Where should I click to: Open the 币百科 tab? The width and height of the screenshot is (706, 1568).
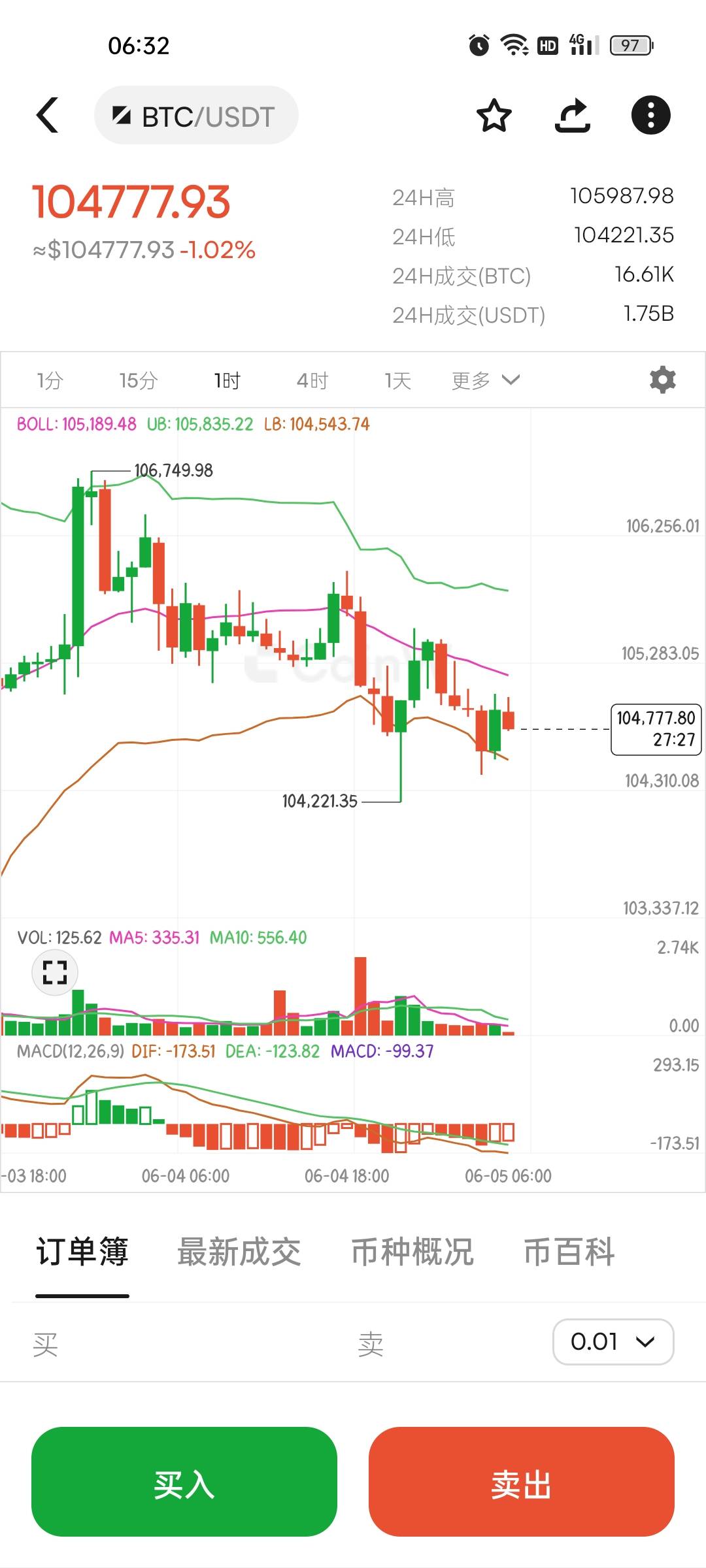point(569,1252)
